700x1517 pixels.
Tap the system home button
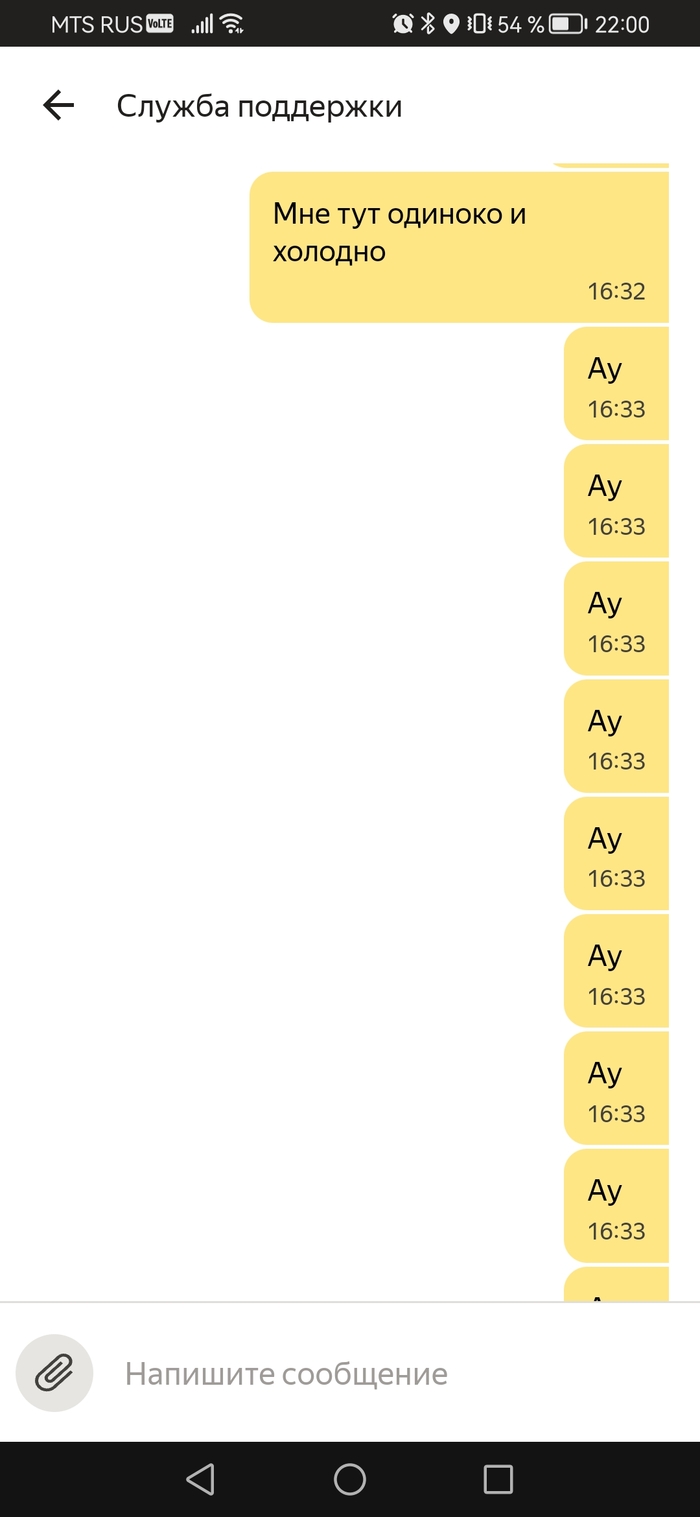350,1479
